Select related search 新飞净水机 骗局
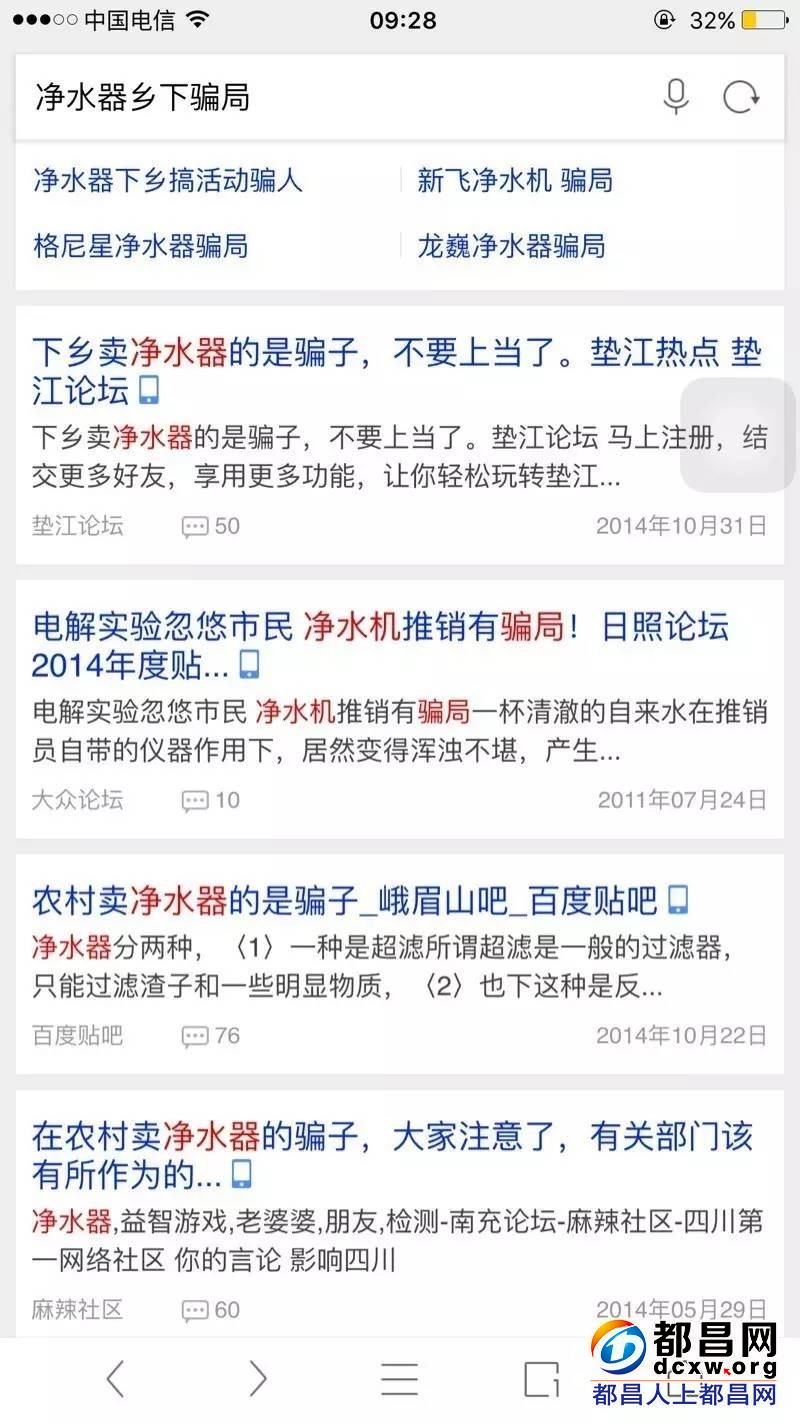The image size is (800, 1423). pos(515,181)
